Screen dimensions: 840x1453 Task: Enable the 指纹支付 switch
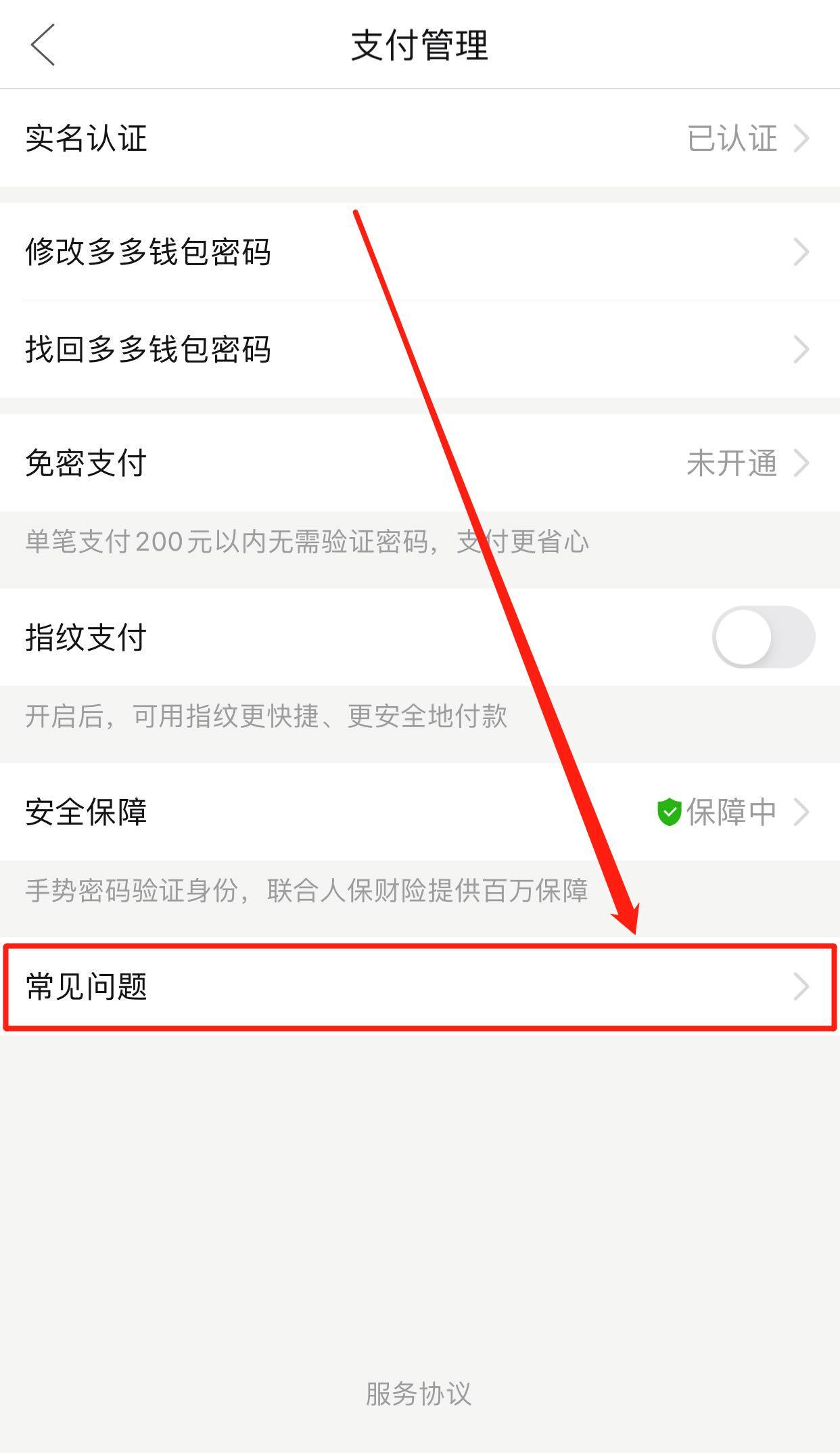click(x=763, y=637)
